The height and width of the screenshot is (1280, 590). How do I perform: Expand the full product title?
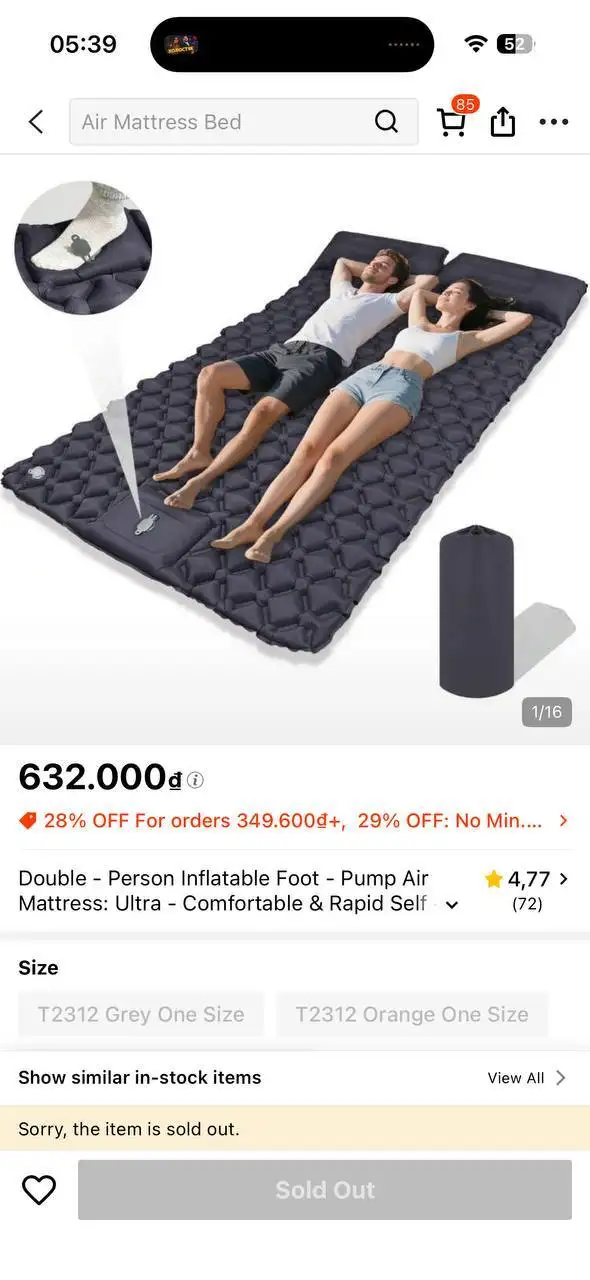pyautogui.click(x=452, y=905)
